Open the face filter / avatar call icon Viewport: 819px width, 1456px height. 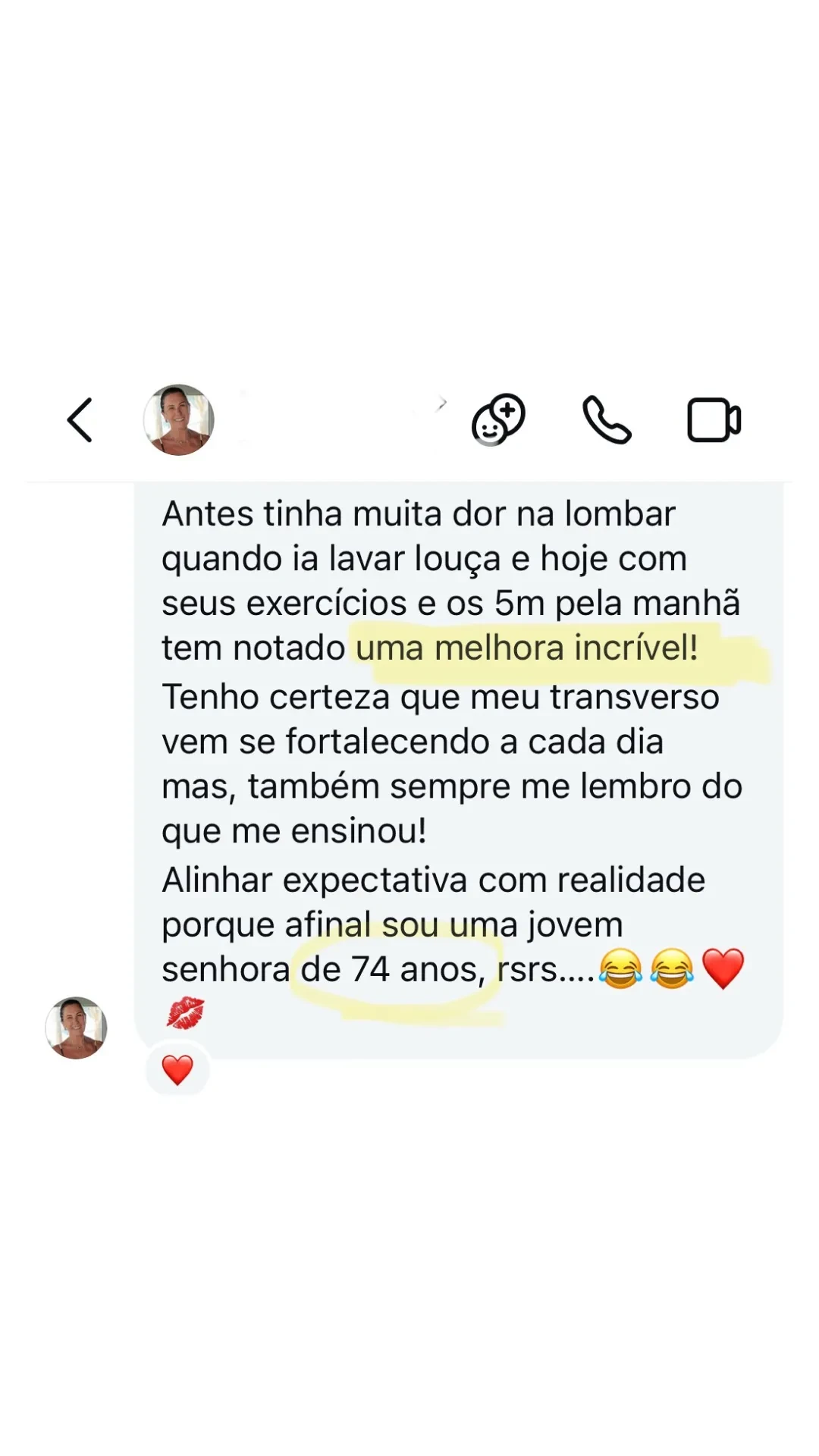coord(497,419)
